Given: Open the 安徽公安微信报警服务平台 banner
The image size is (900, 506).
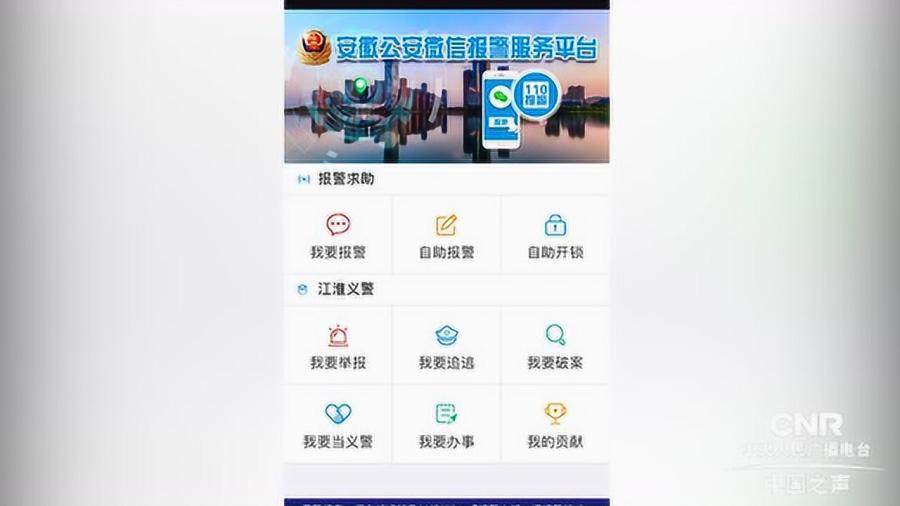Looking at the screenshot, I should click(446, 87).
